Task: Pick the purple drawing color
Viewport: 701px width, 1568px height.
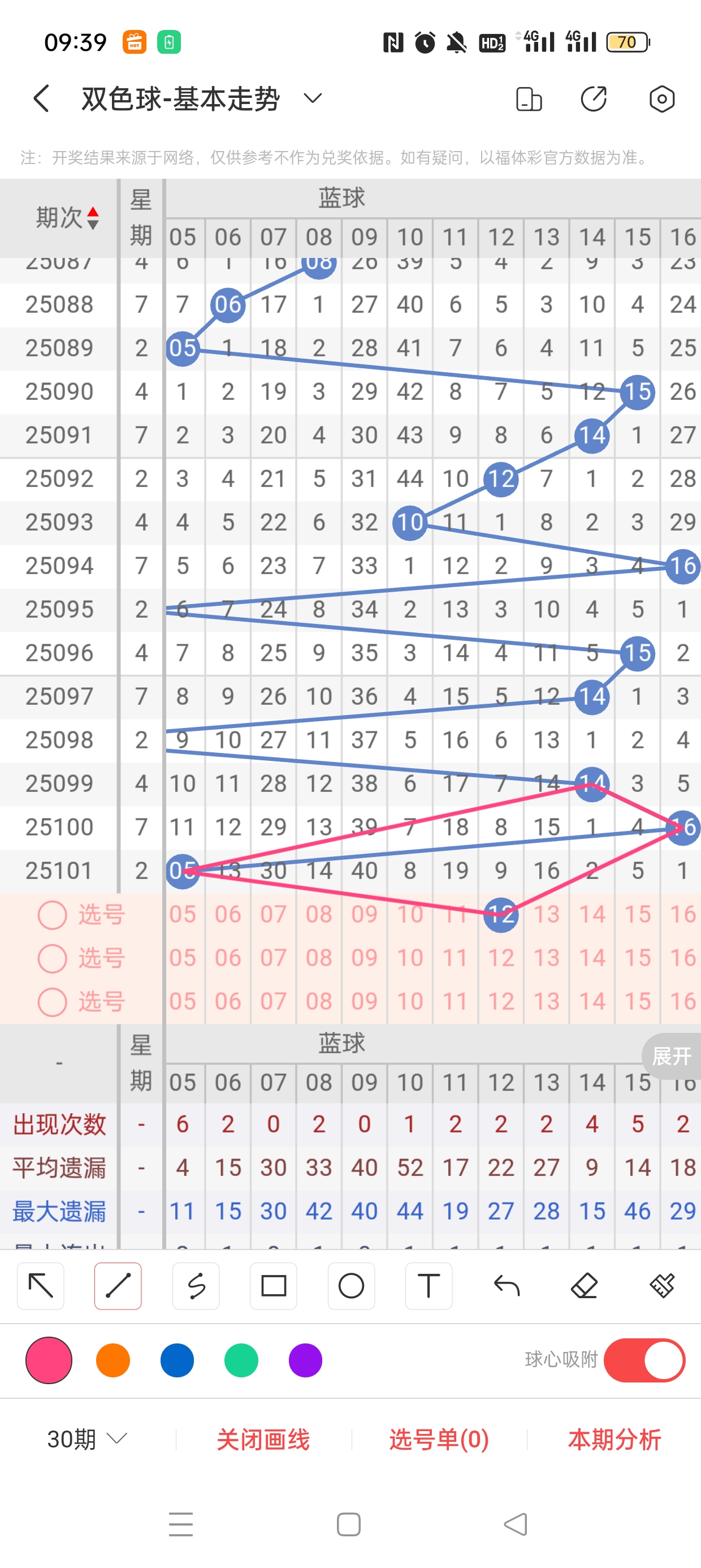Action: click(305, 1360)
